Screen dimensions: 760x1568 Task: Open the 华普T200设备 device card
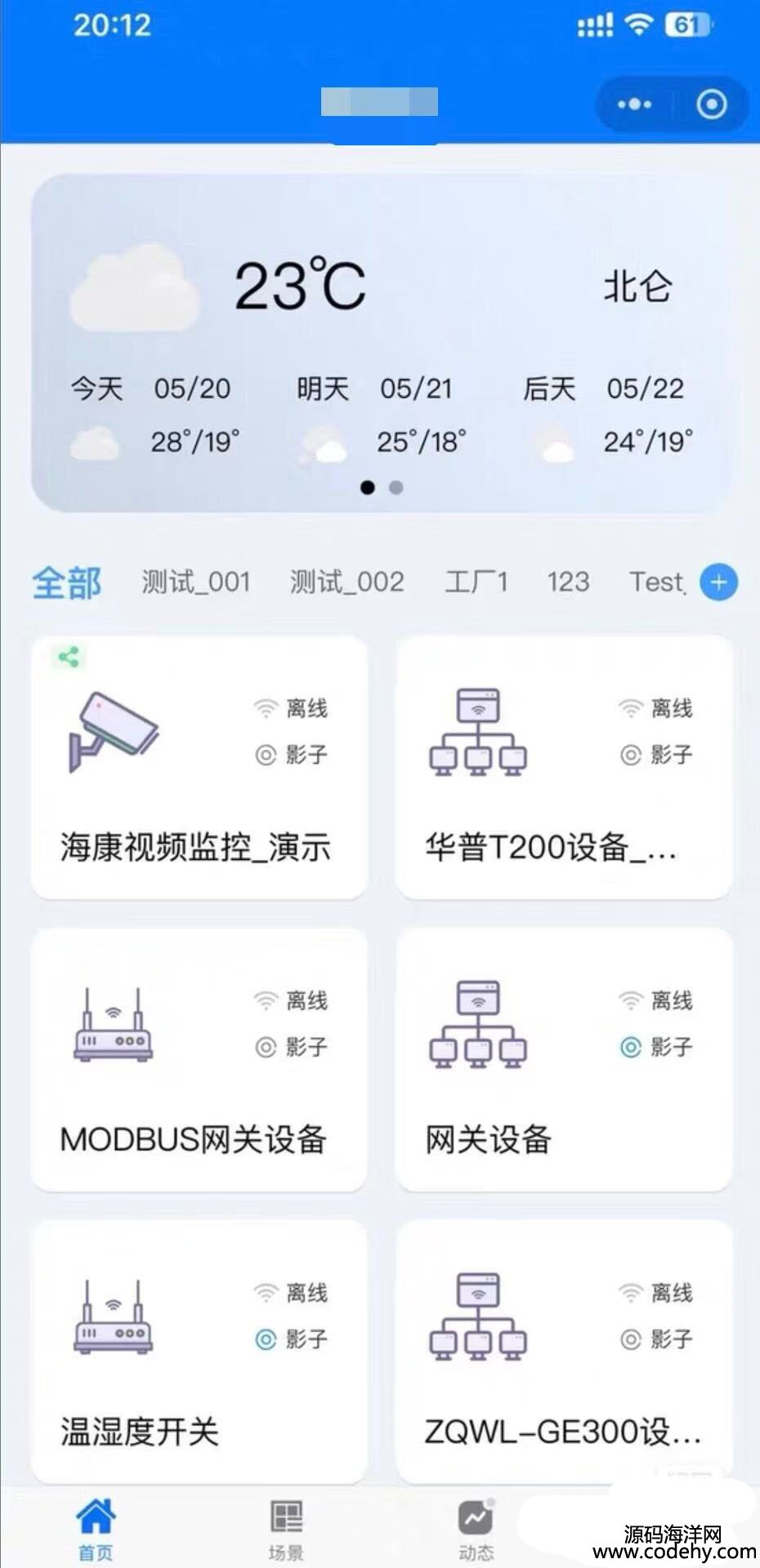point(564,768)
